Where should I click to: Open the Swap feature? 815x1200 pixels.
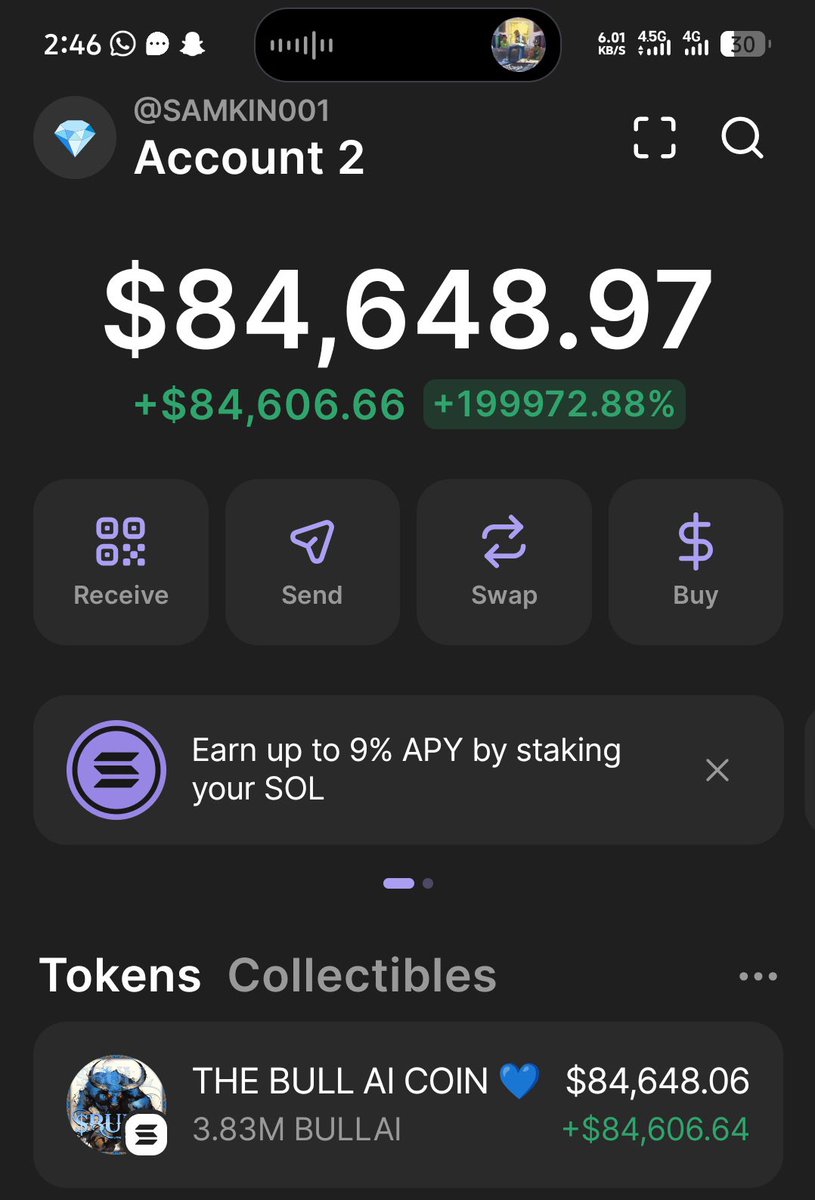click(504, 561)
